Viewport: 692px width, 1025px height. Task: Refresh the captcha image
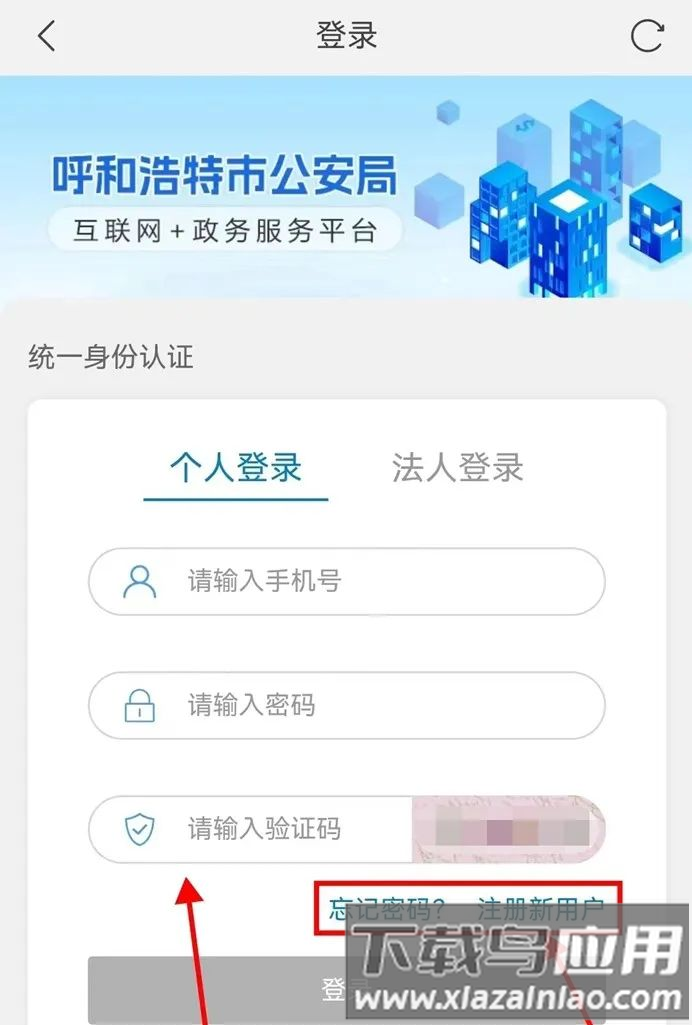point(510,829)
